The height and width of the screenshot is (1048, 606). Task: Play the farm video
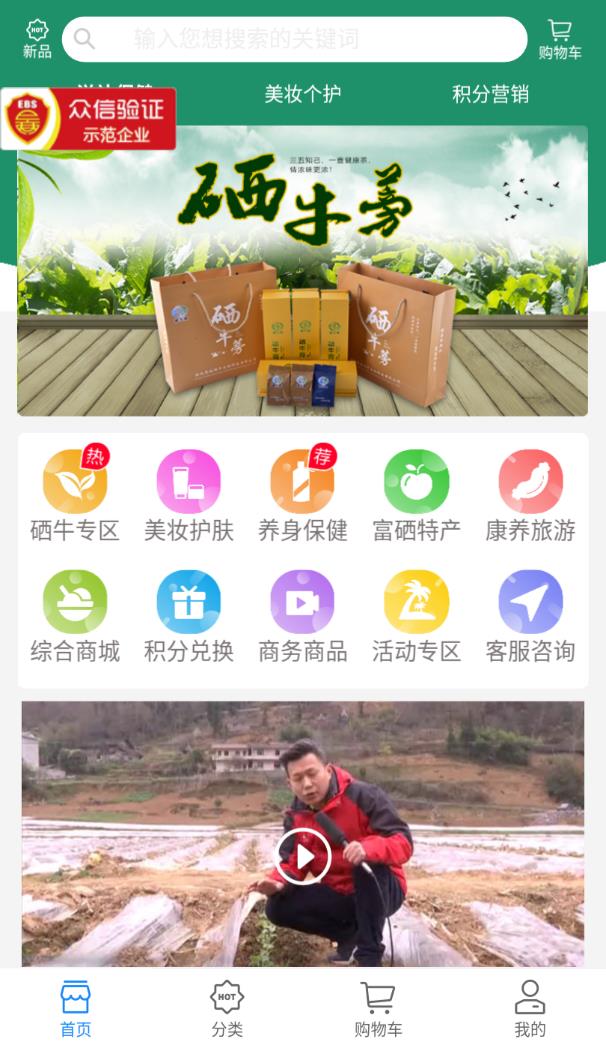(302, 856)
